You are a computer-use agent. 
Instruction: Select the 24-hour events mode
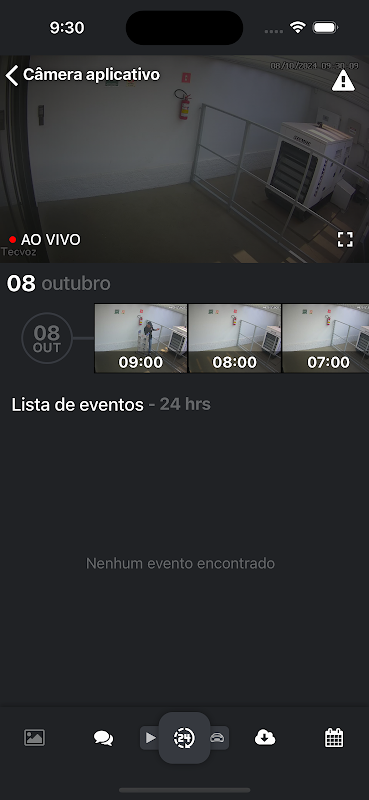pos(184,738)
